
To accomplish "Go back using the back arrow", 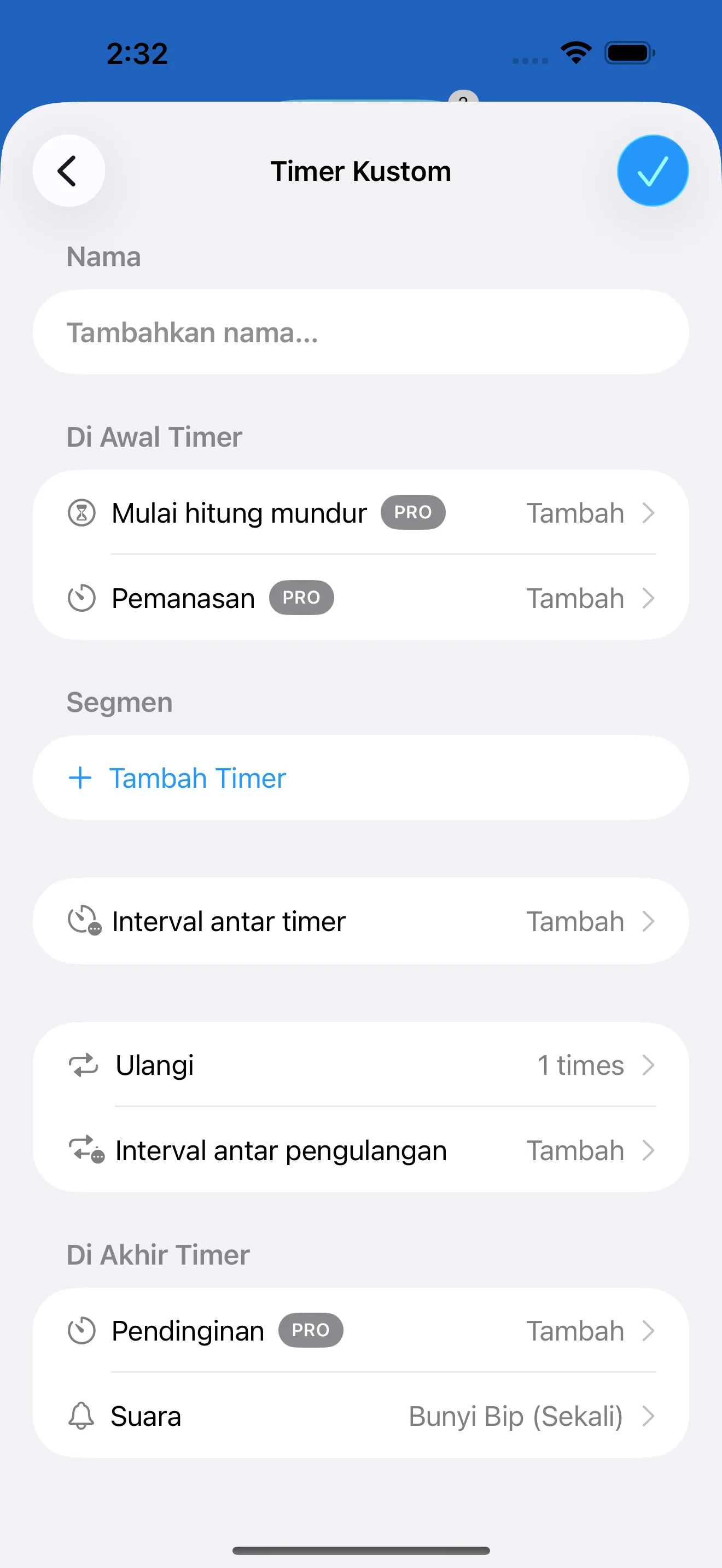I will pyautogui.click(x=69, y=171).
